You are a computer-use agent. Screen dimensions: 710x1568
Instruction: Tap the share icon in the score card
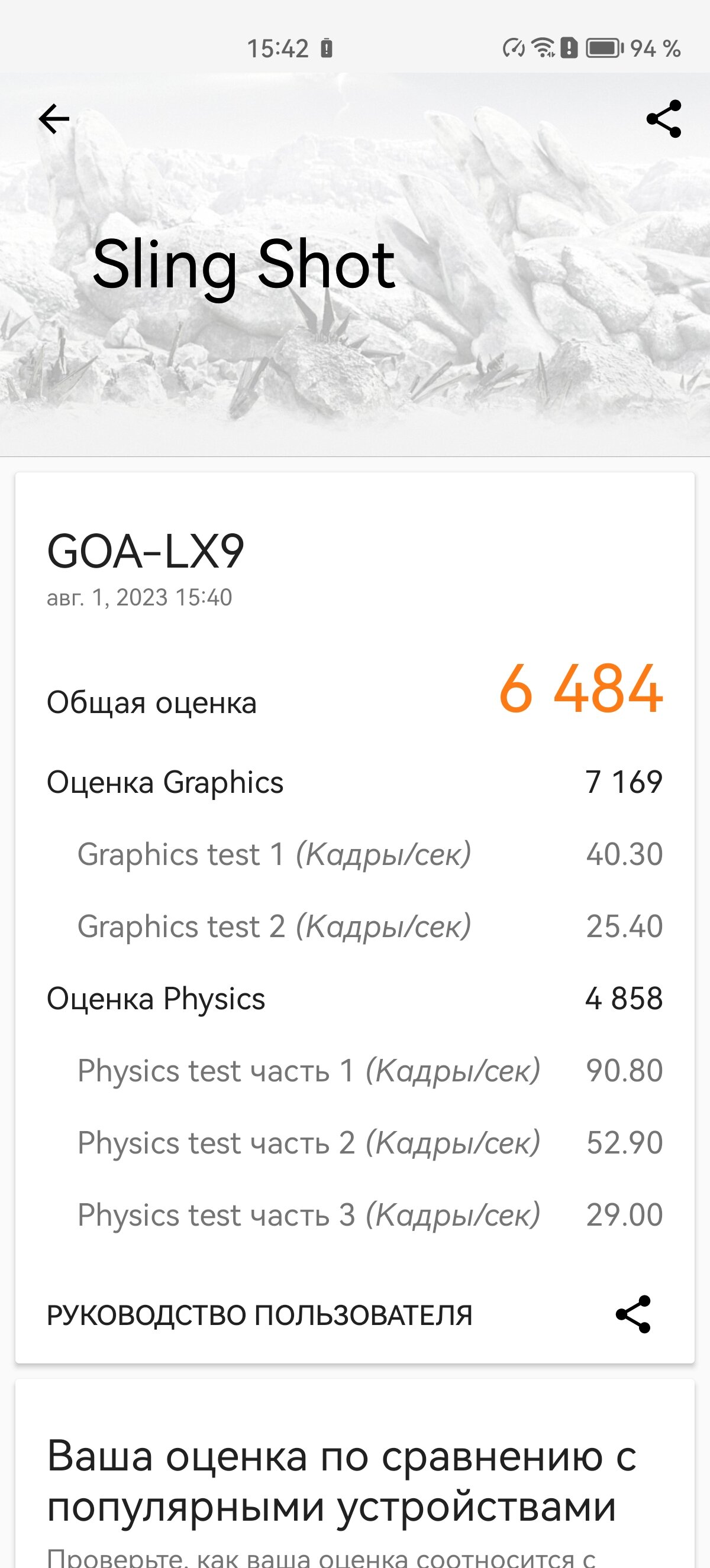[633, 1315]
